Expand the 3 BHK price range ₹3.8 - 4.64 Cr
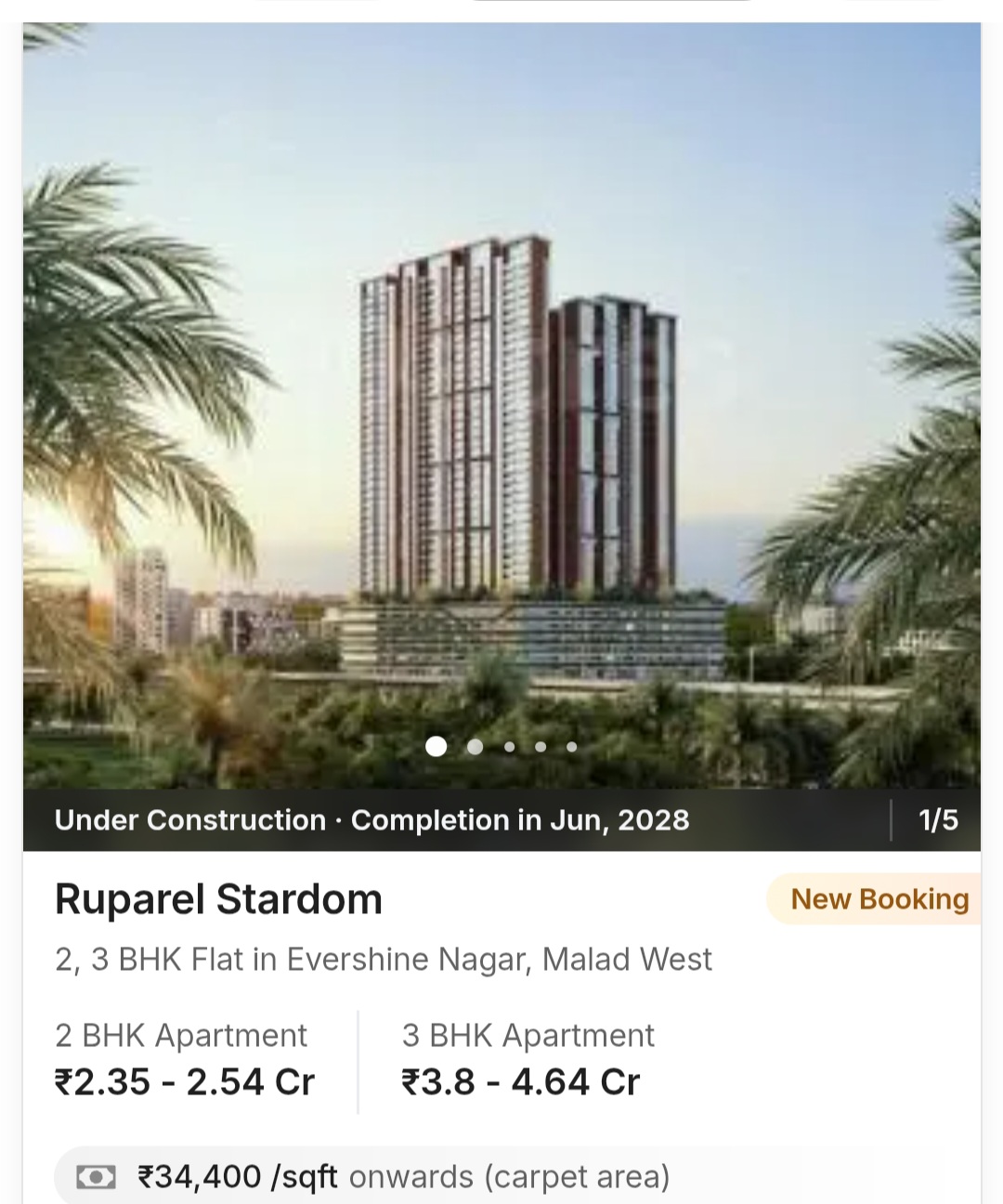This screenshot has width=1003, height=1204. pos(520,1081)
